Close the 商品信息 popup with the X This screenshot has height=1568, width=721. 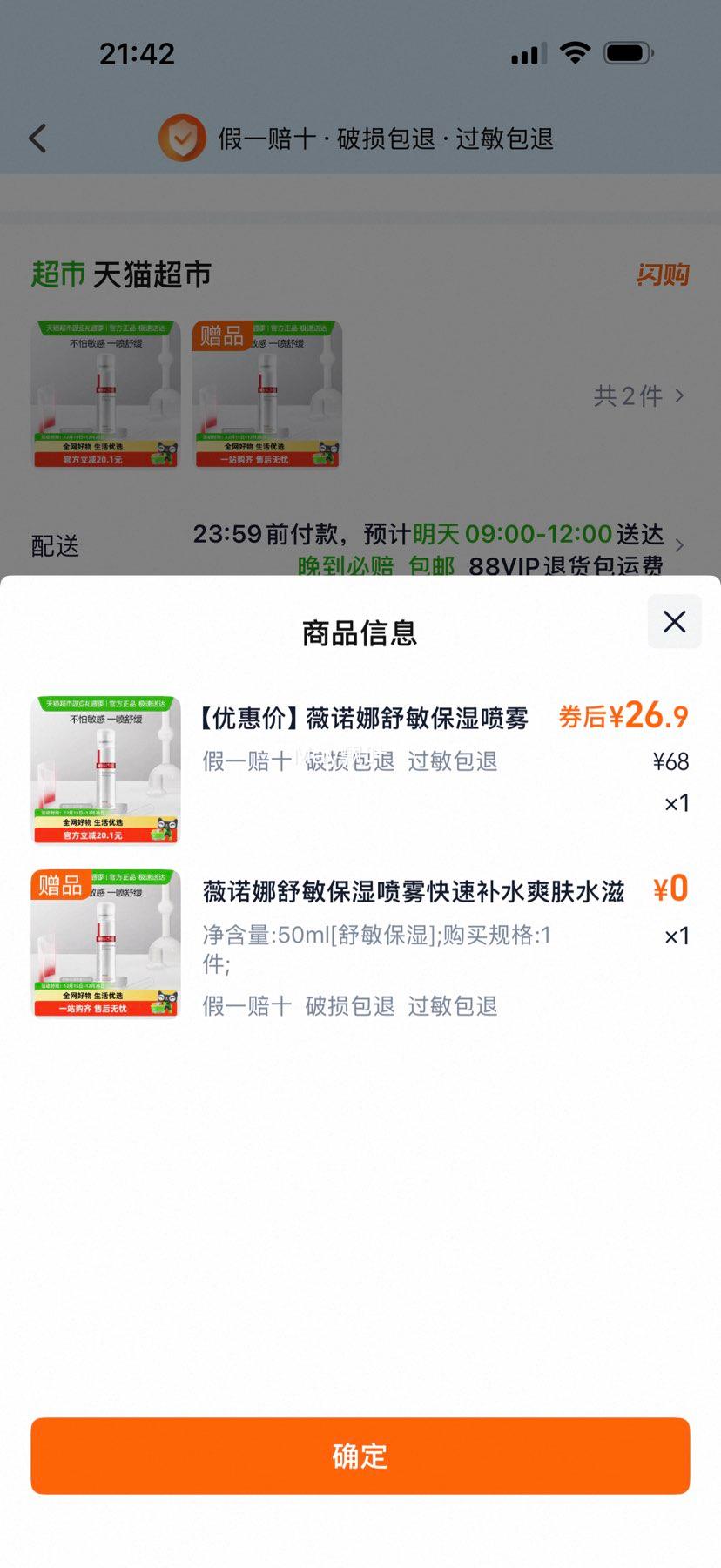pos(673,621)
